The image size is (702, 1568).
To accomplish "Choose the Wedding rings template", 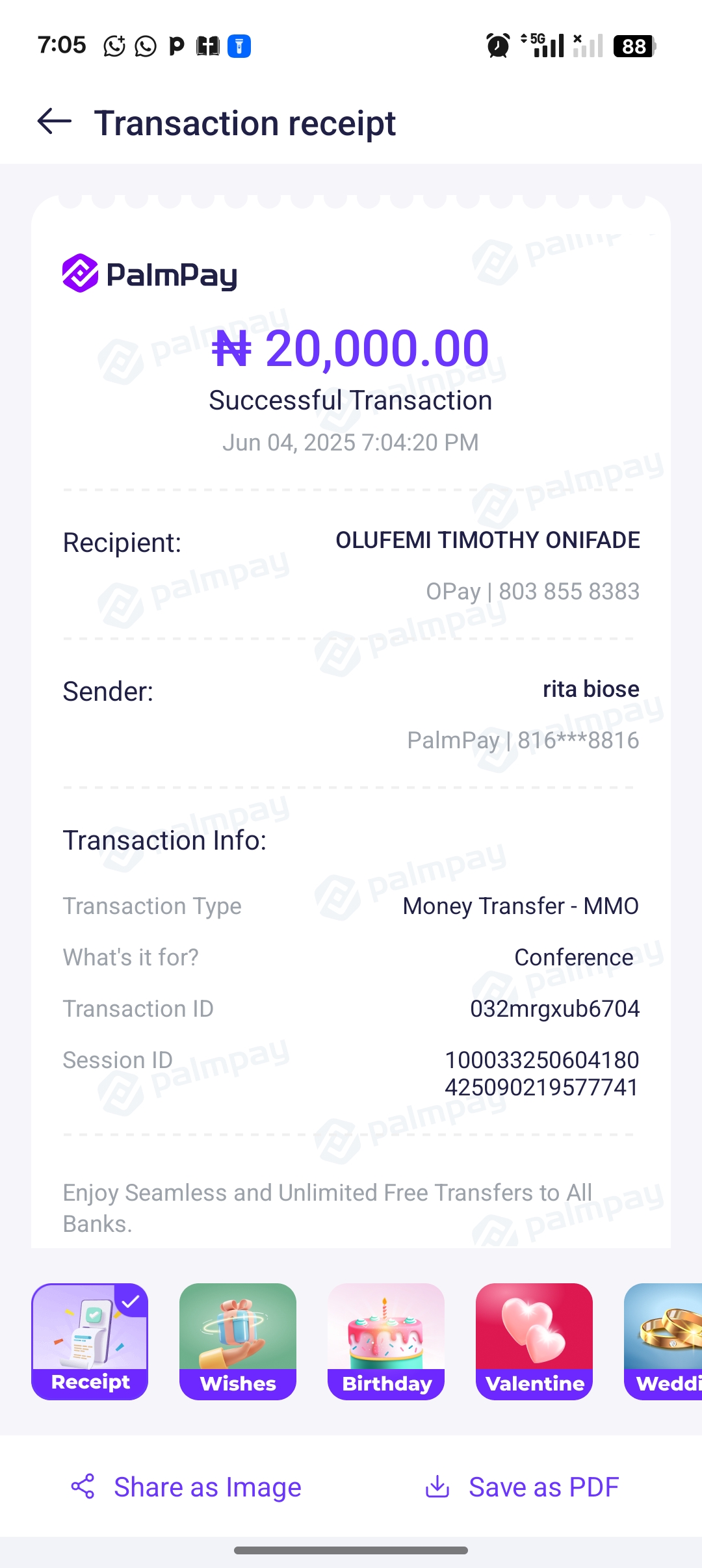I will pos(663,1341).
